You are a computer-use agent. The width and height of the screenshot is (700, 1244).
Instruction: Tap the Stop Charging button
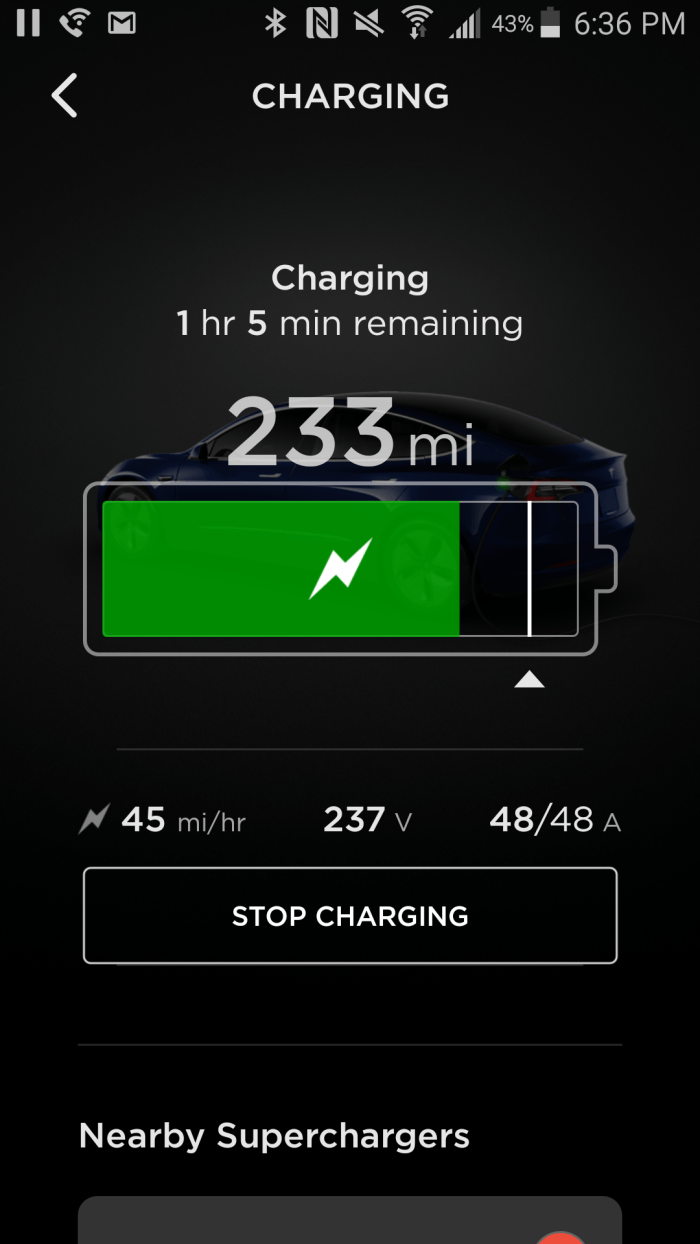click(x=350, y=915)
